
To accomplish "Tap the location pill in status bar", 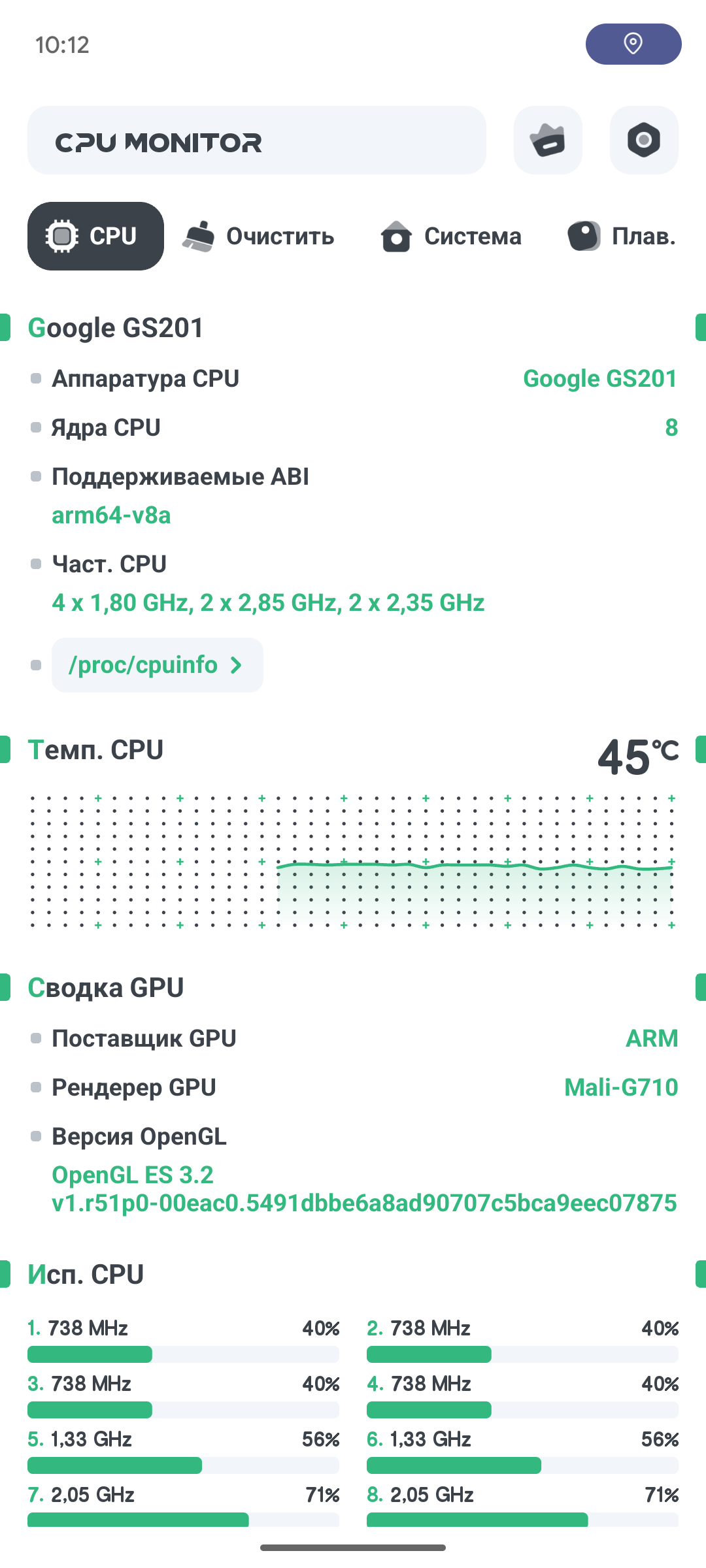I will [x=633, y=44].
